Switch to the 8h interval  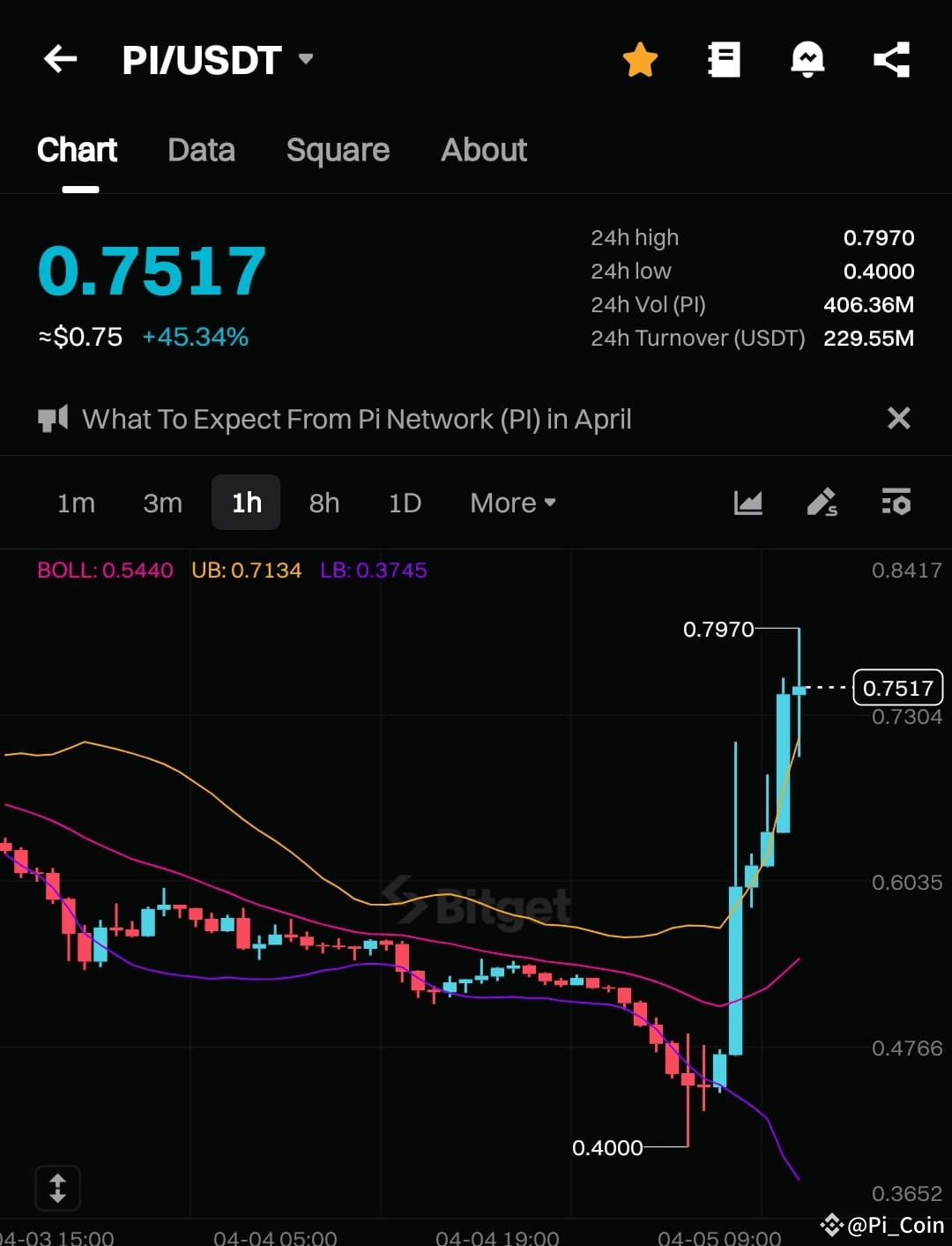pyautogui.click(x=324, y=502)
